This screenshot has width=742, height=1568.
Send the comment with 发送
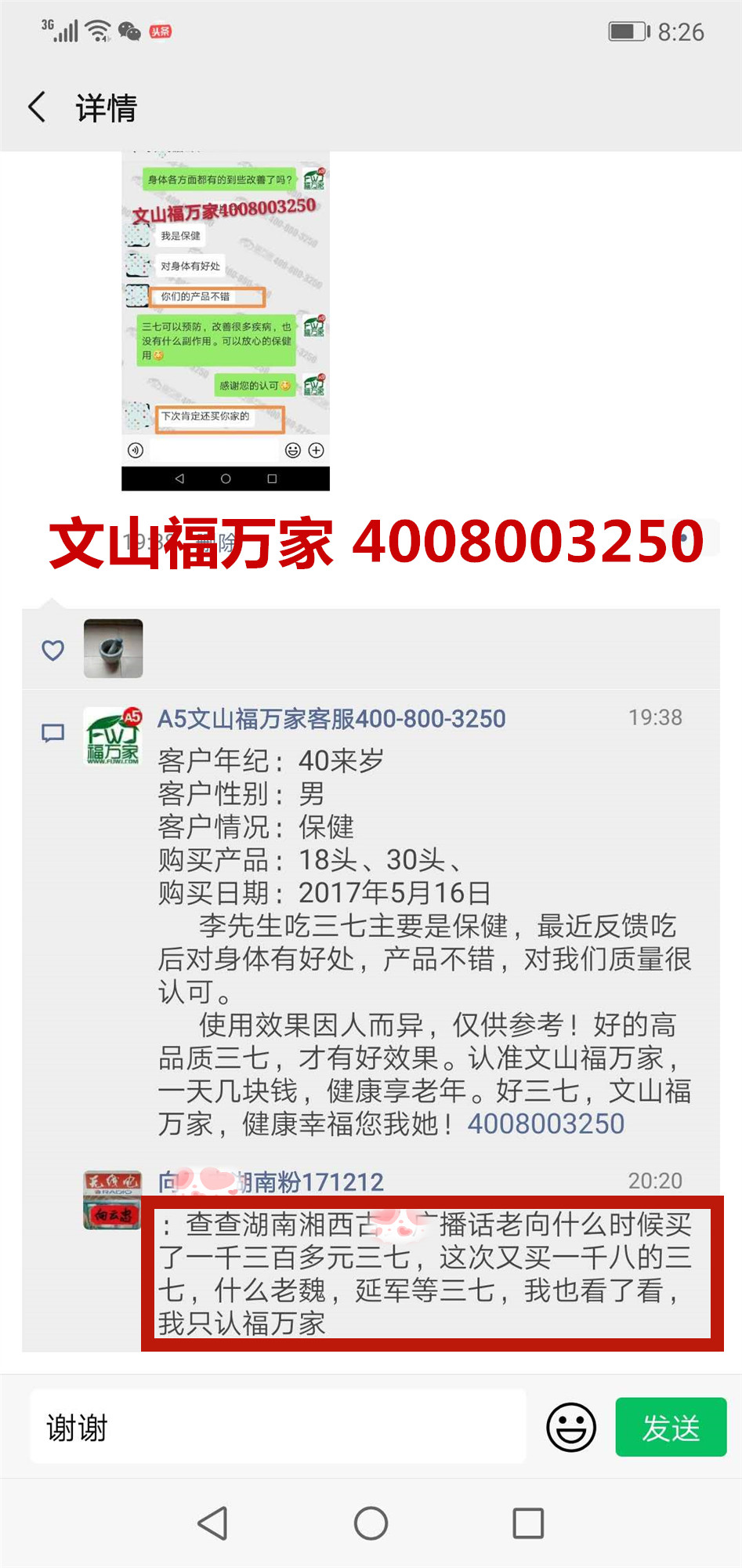tap(671, 1428)
